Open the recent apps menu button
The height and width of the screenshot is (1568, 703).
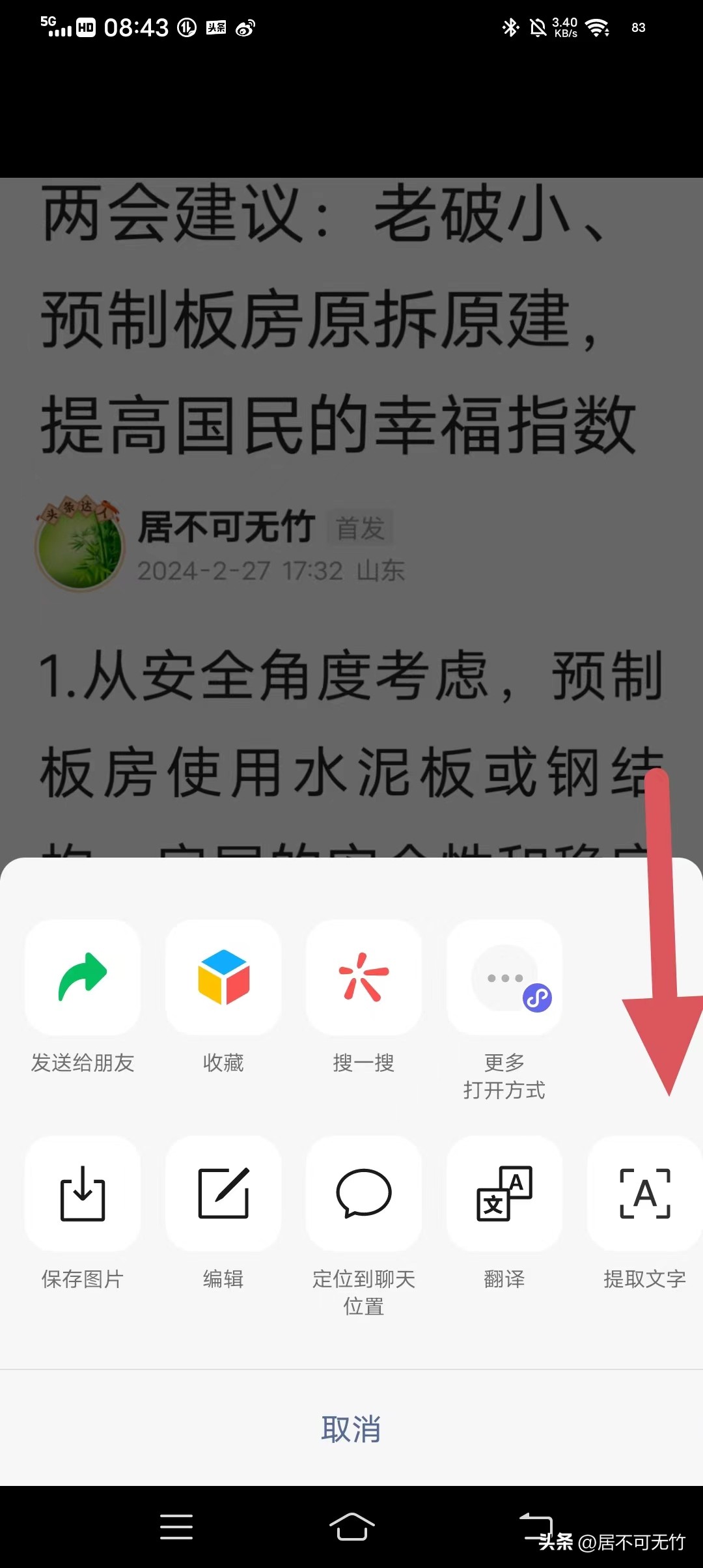point(176,1526)
